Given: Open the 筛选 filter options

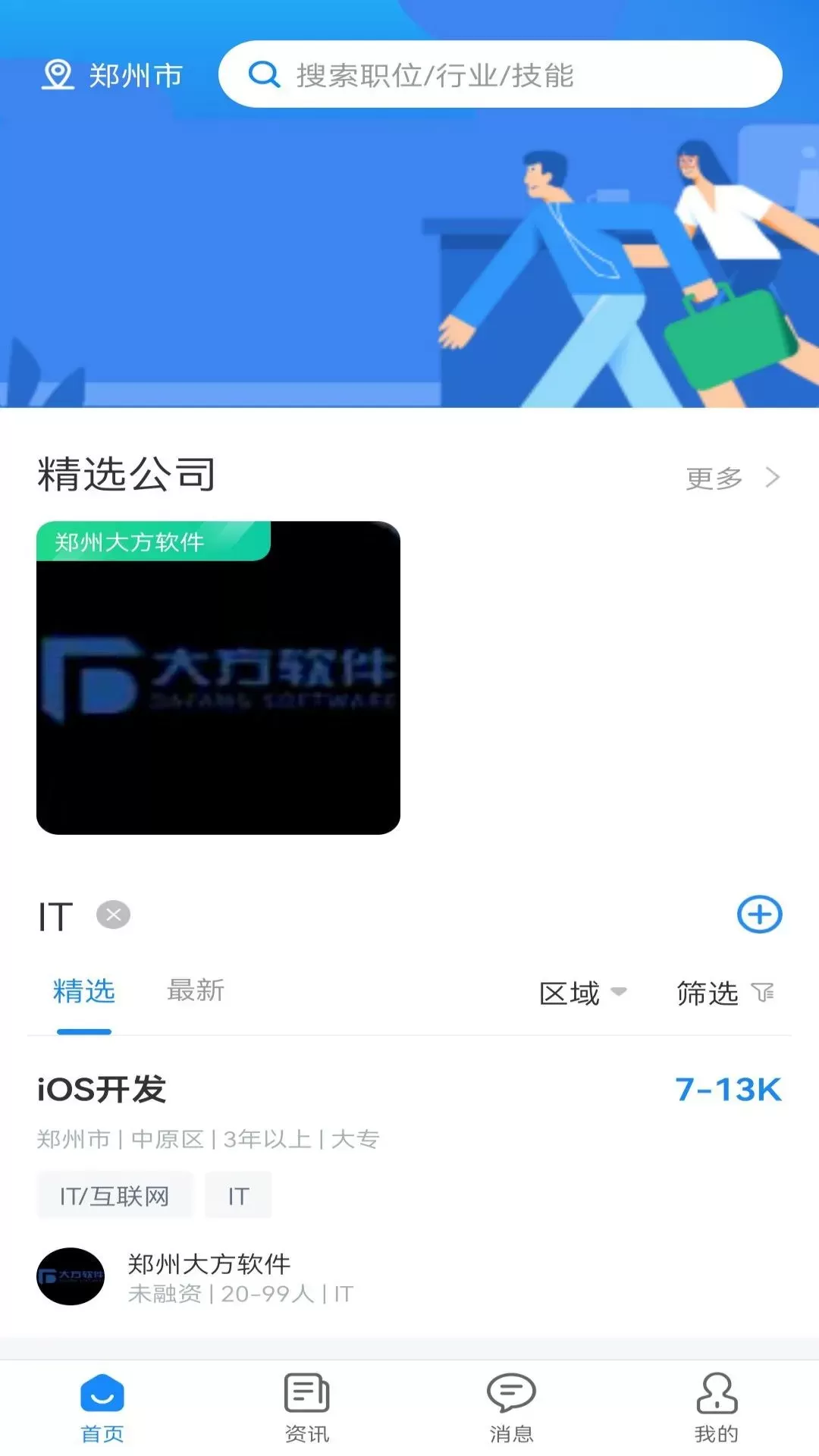Looking at the screenshot, I should tap(726, 993).
